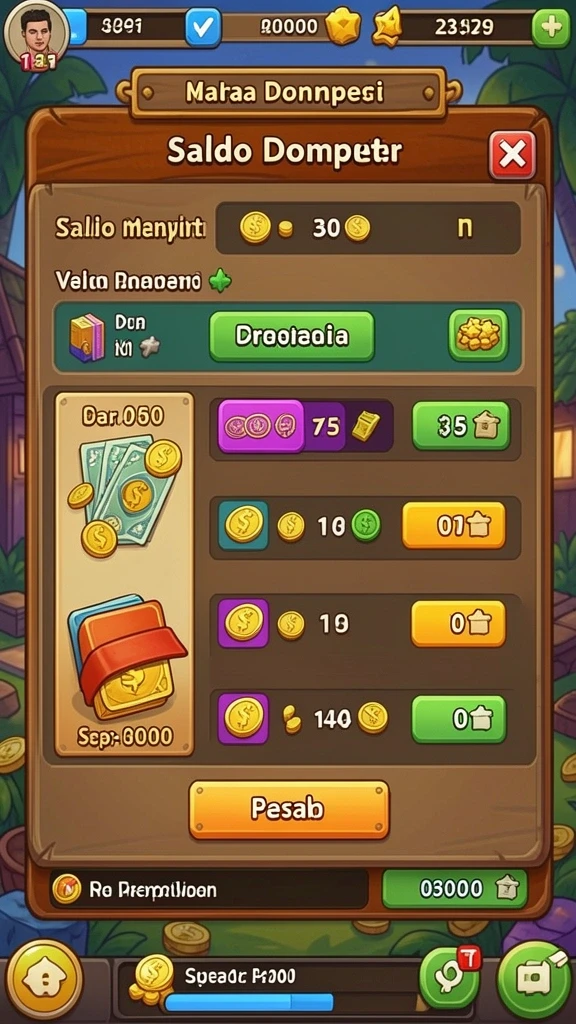The image size is (576, 1024).
Task: Open the green camera button
Action: pyautogui.click(x=535, y=980)
